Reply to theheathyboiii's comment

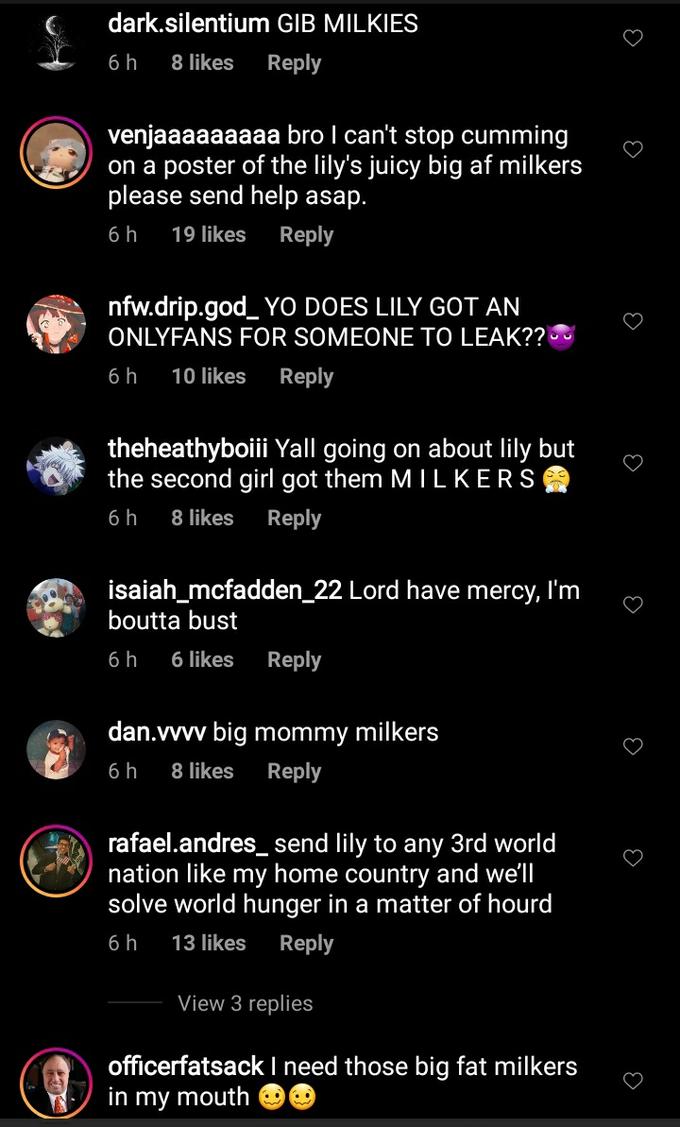point(294,518)
